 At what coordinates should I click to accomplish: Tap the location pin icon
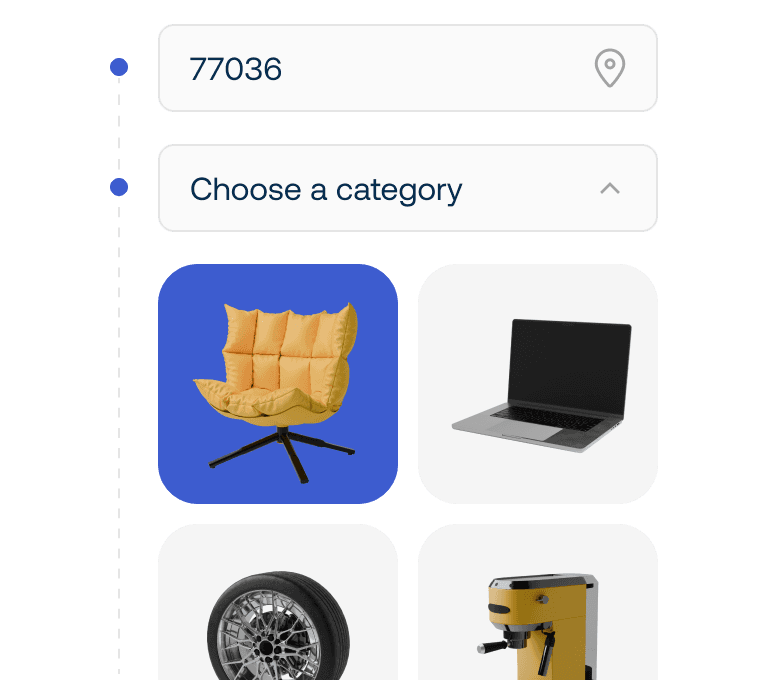click(610, 68)
